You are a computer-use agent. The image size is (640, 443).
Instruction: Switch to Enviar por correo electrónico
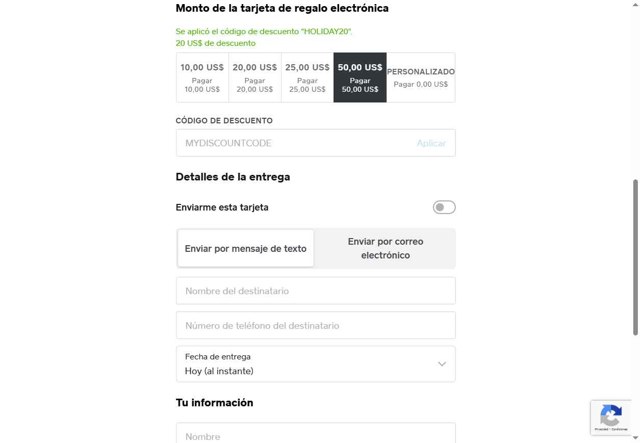coord(385,248)
